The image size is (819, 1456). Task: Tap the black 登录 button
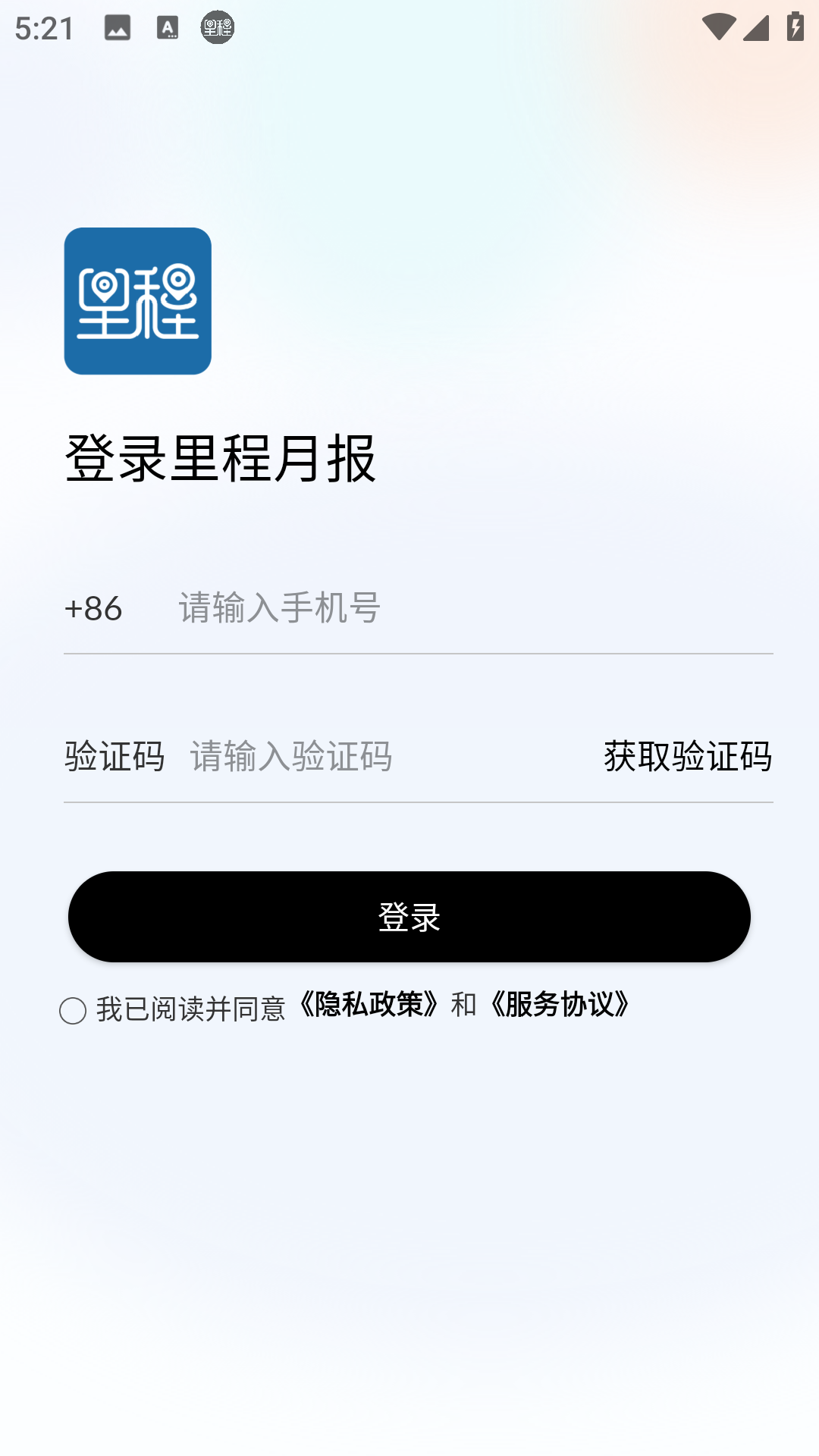pos(409,917)
